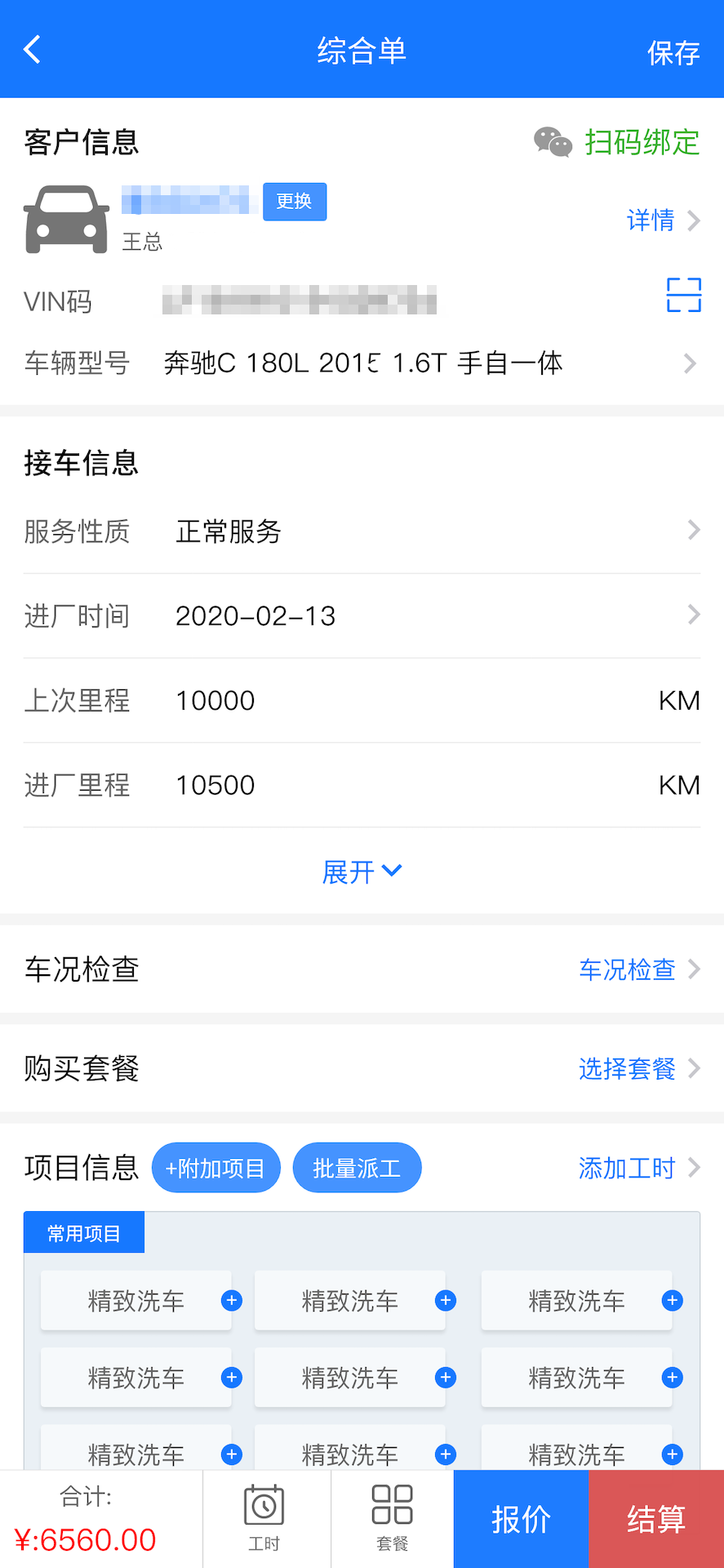The width and height of the screenshot is (724, 1568).
Task: Open the VIN code scan icon
Action: click(x=683, y=295)
